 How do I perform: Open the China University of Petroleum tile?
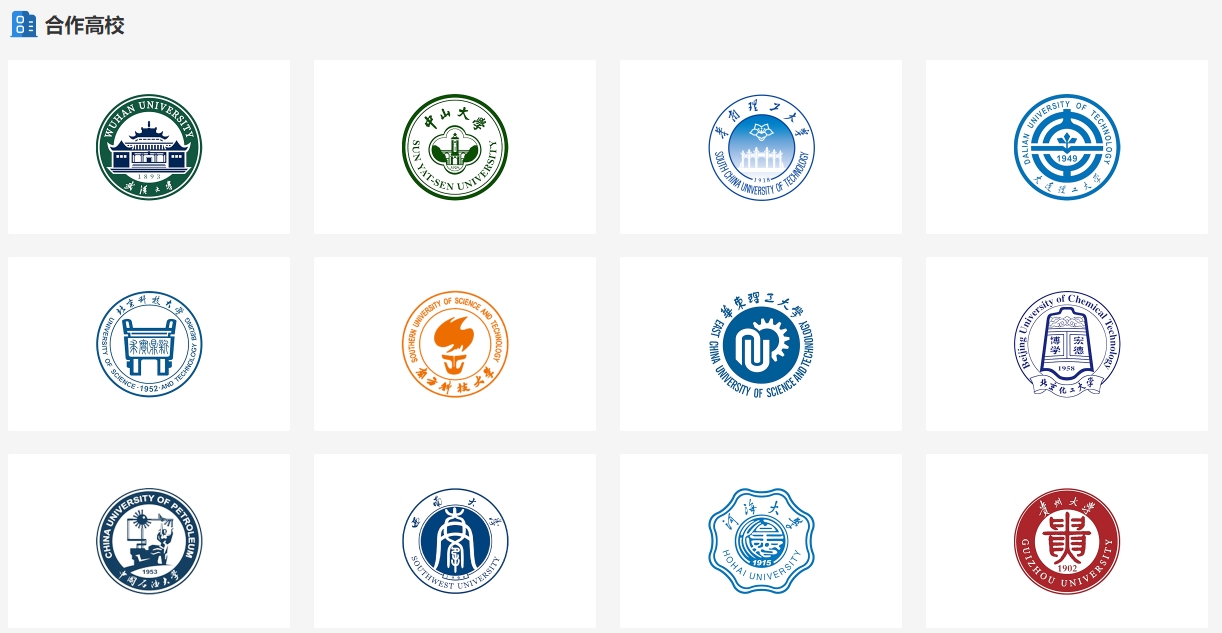click(149, 541)
